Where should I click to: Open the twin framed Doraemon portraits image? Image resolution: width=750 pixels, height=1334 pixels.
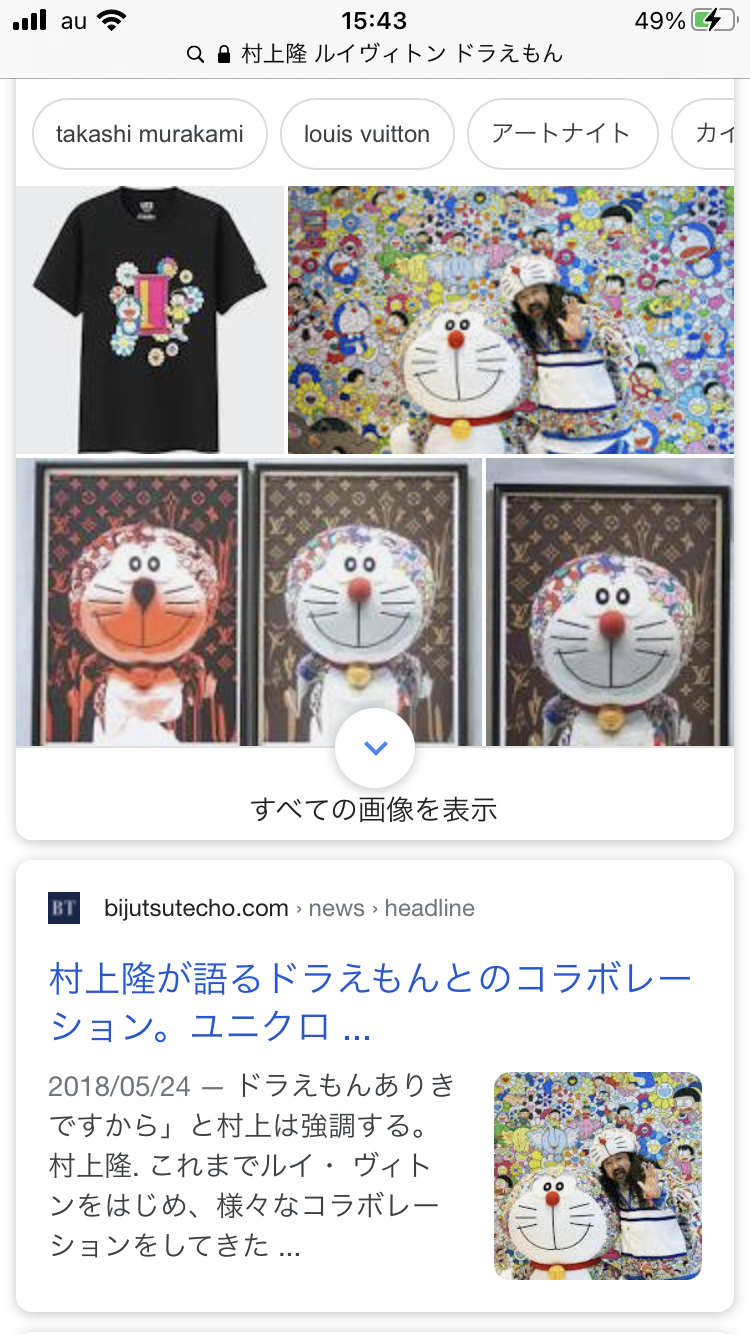pyautogui.click(x=248, y=602)
